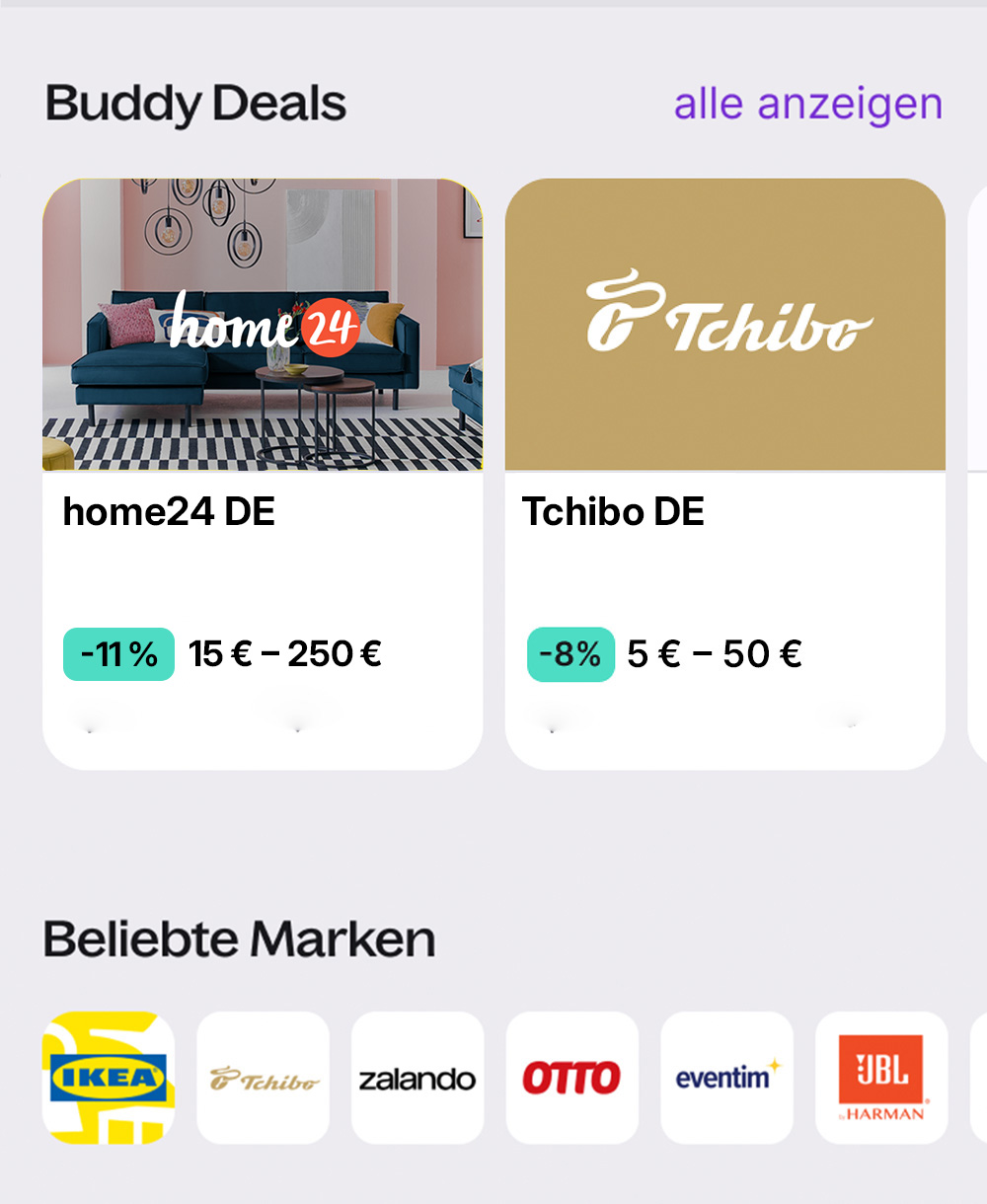Click the OTTO brand icon
The height and width of the screenshot is (1204, 987).
tap(572, 1078)
